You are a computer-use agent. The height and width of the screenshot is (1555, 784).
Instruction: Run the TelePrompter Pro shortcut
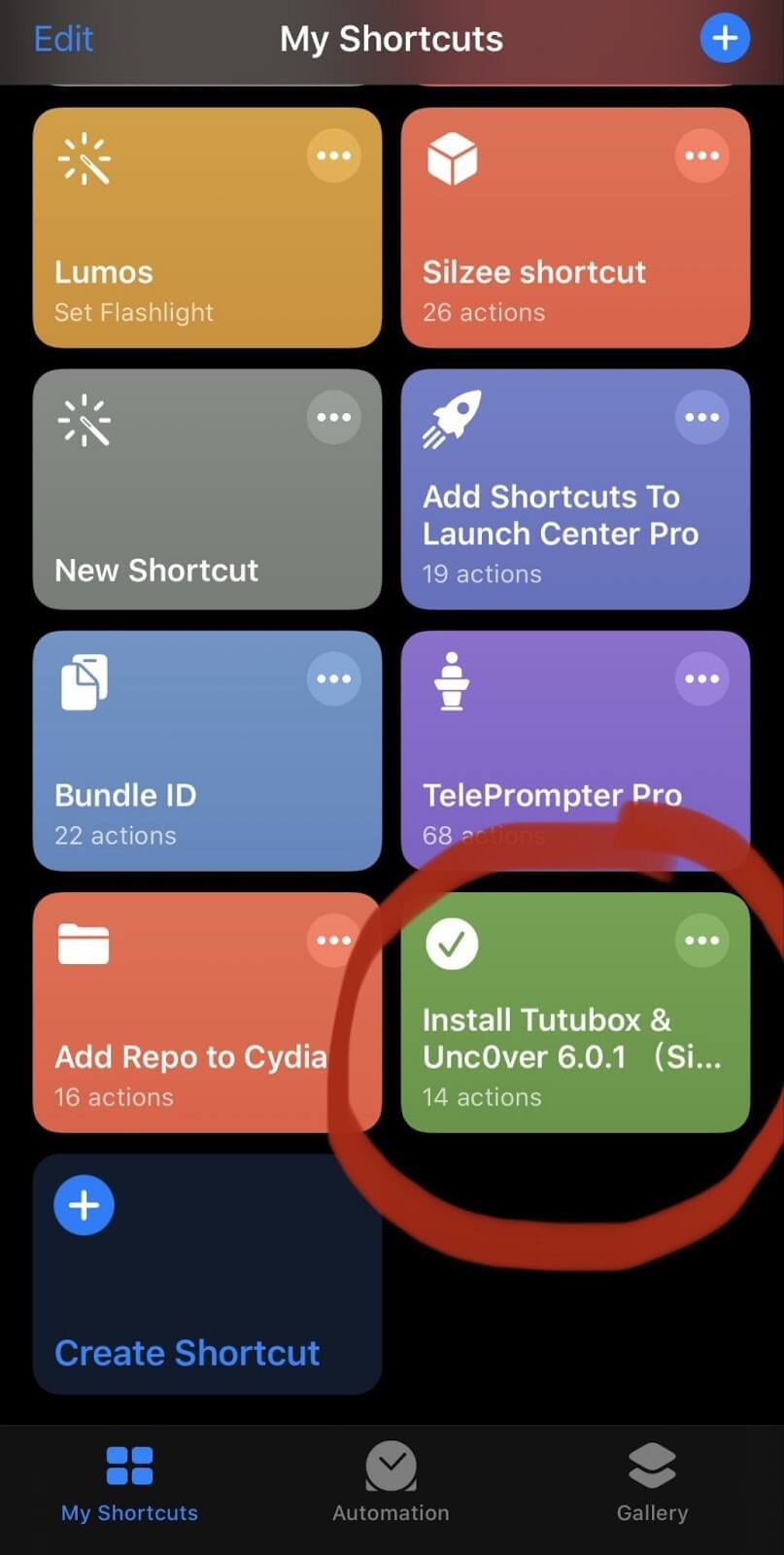click(x=544, y=768)
